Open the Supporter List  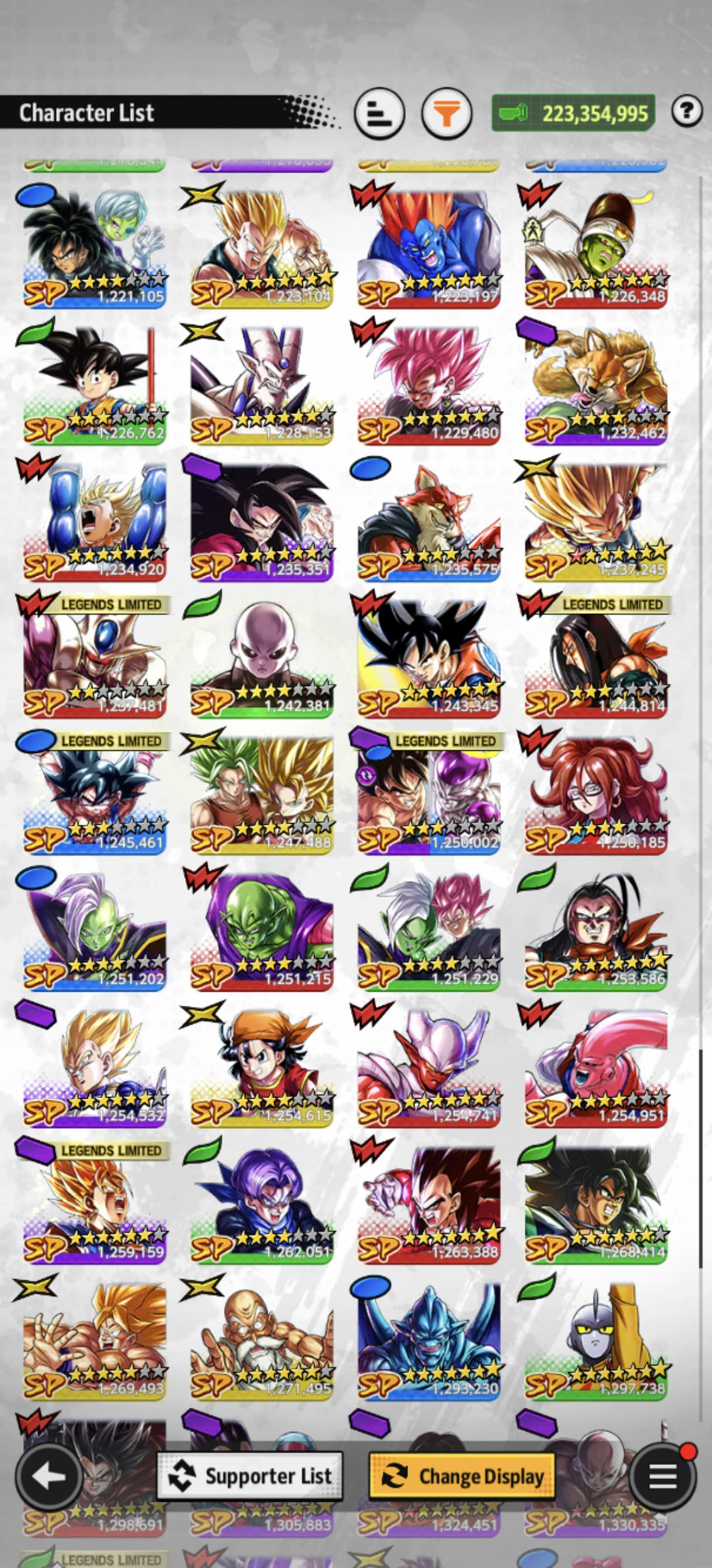pyautogui.click(x=250, y=1476)
